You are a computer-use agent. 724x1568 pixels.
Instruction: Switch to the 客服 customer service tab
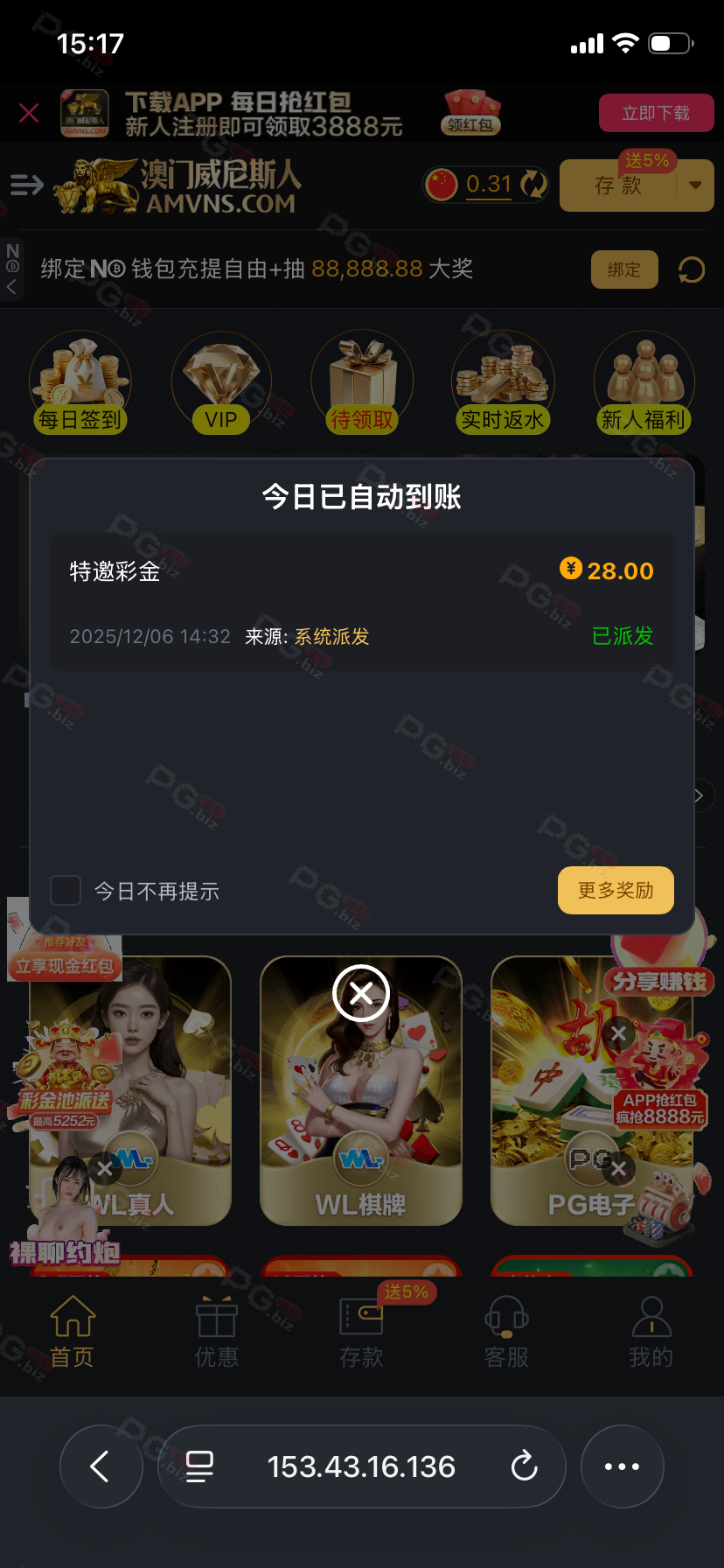[x=506, y=1333]
